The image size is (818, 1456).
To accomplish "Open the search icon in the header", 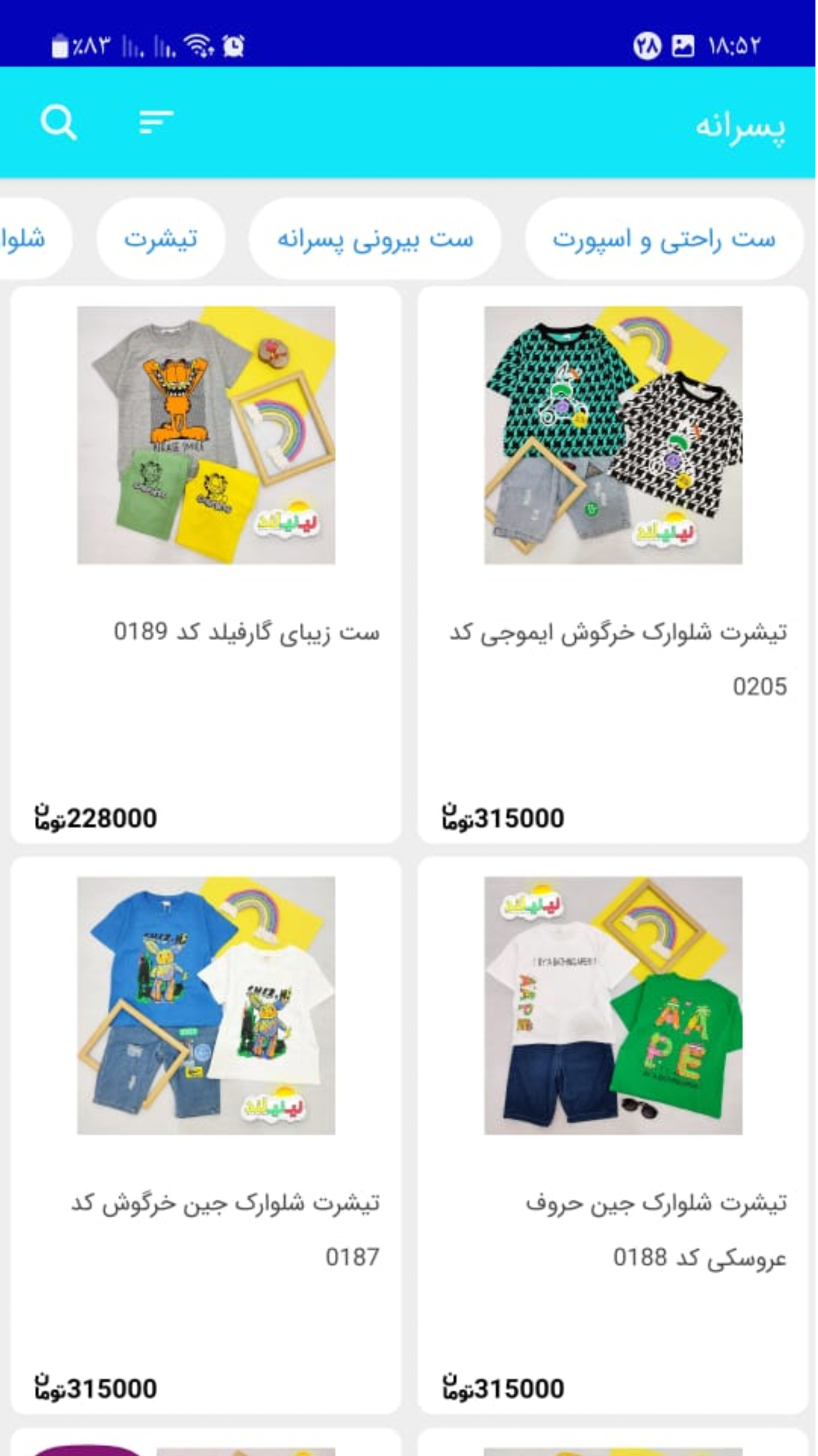I will click(59, 122).
